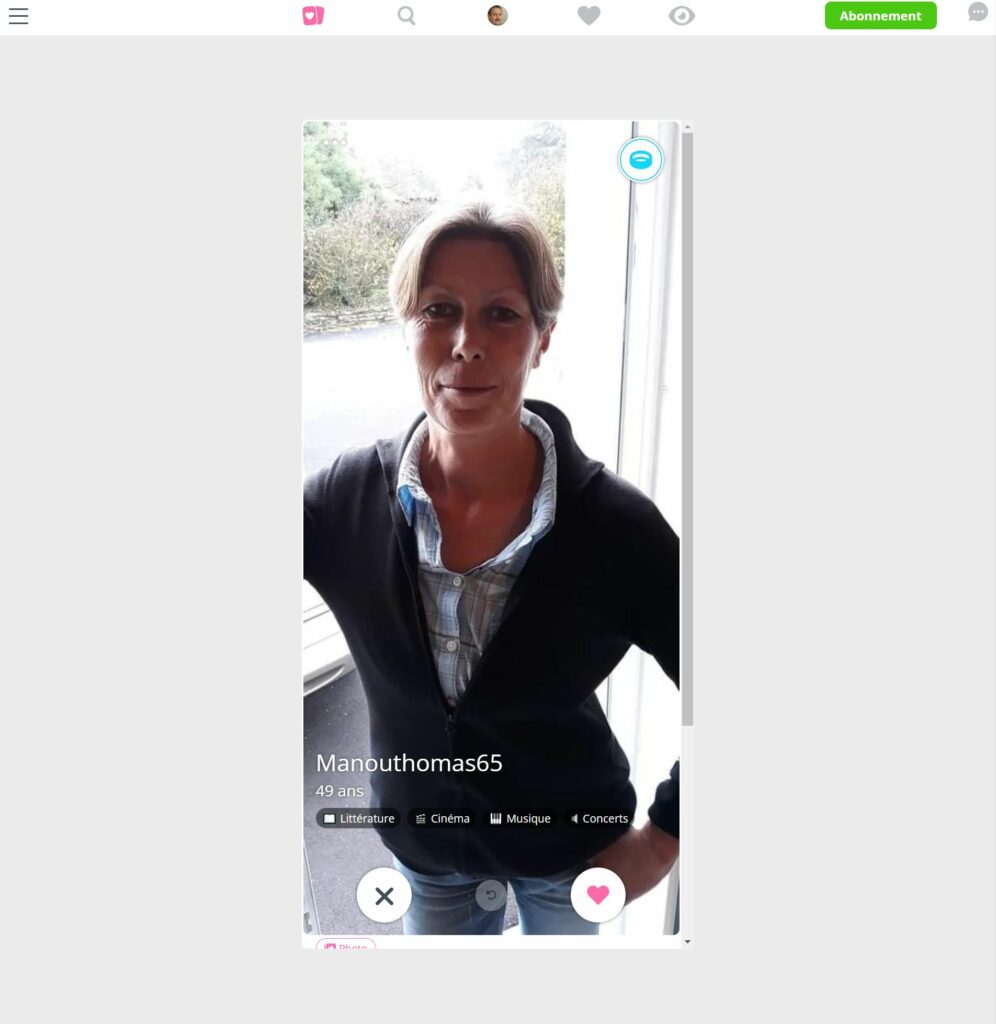Viewport: 996px width, 1024px height.
Task: Tap the green Abonnement button
Action: pos(880,16)
